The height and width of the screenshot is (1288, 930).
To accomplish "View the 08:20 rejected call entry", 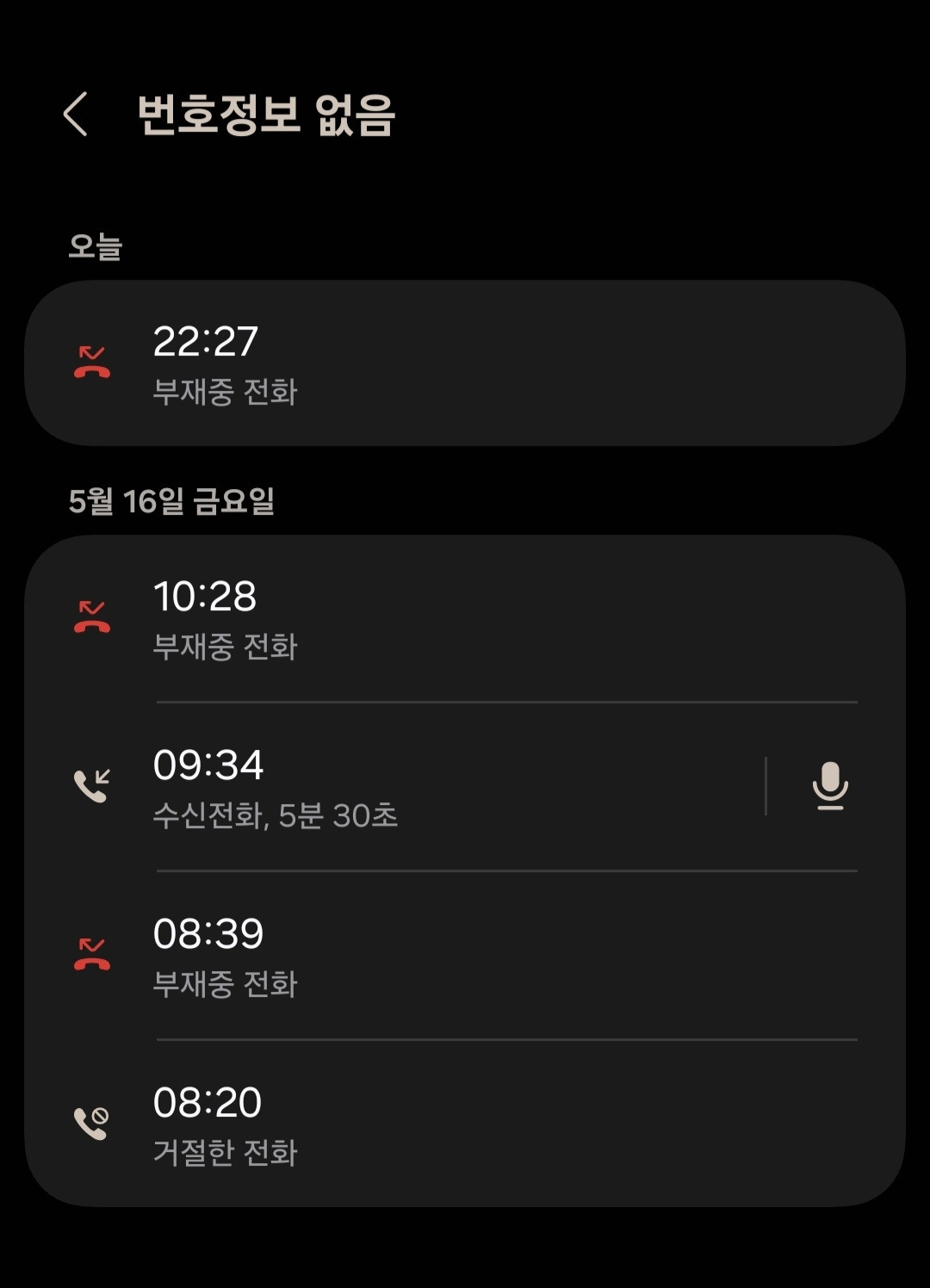I will (465, 1124).
